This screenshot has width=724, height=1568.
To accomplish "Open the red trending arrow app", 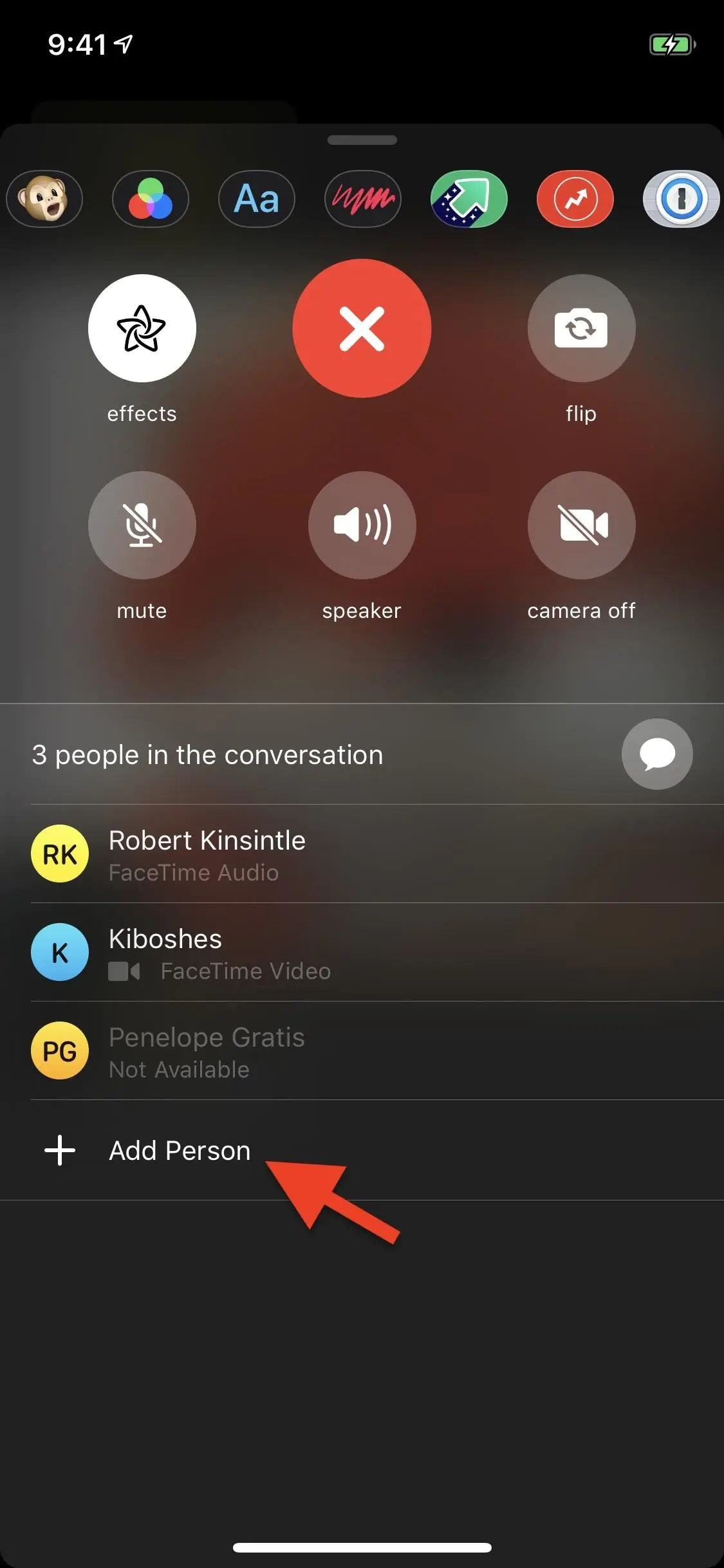I will (575, 199).
